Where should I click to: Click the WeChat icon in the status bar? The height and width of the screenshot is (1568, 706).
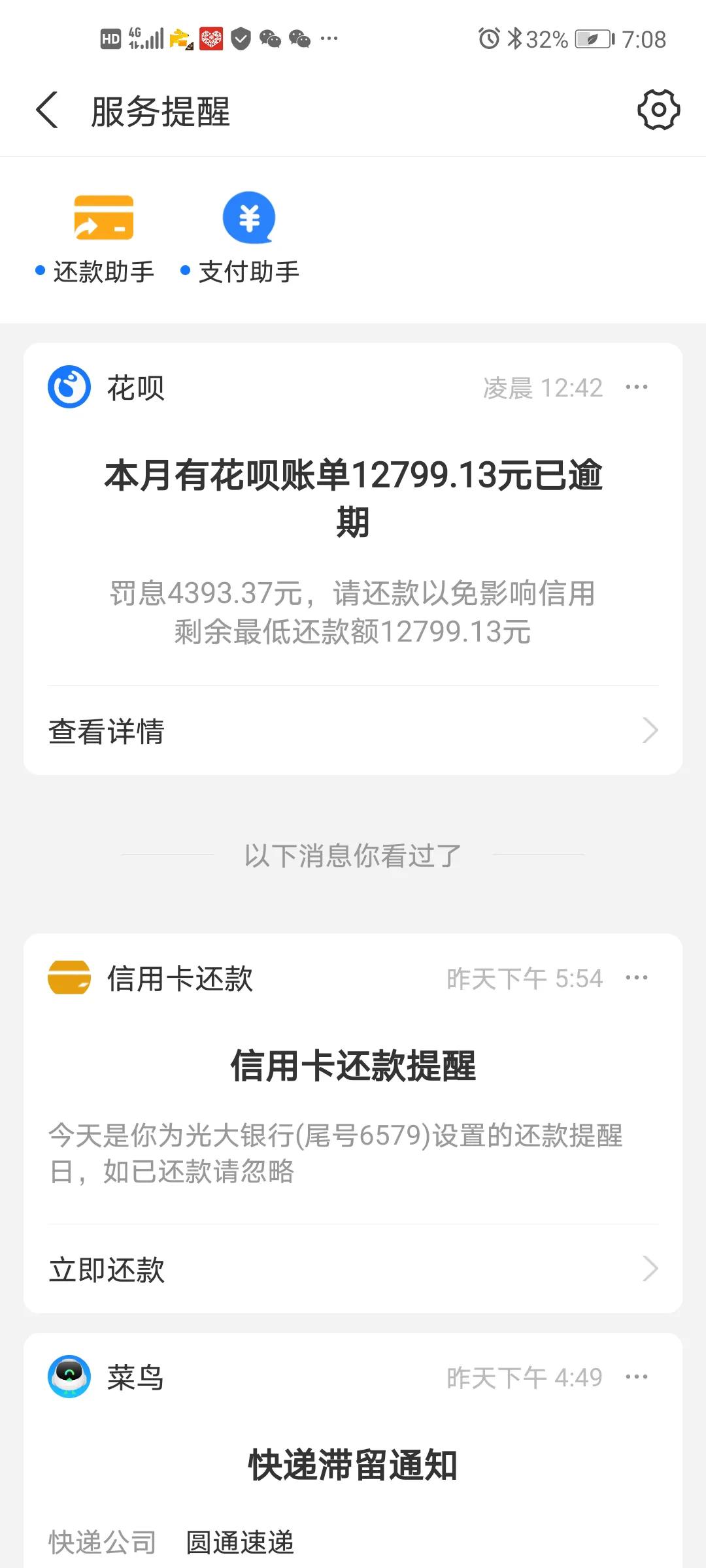coord(269,39)
